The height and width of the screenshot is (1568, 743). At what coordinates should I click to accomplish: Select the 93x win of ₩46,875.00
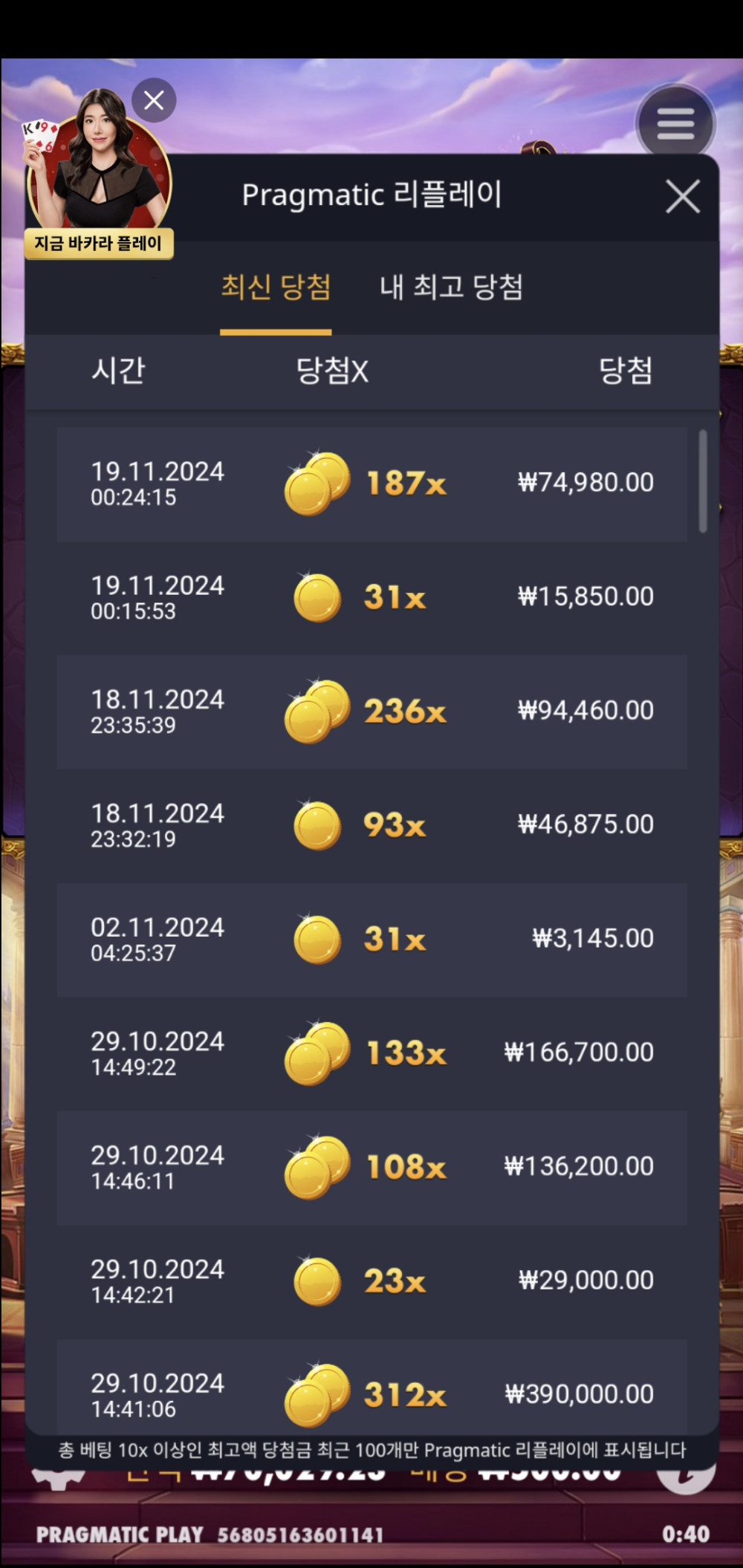(371, 825)
